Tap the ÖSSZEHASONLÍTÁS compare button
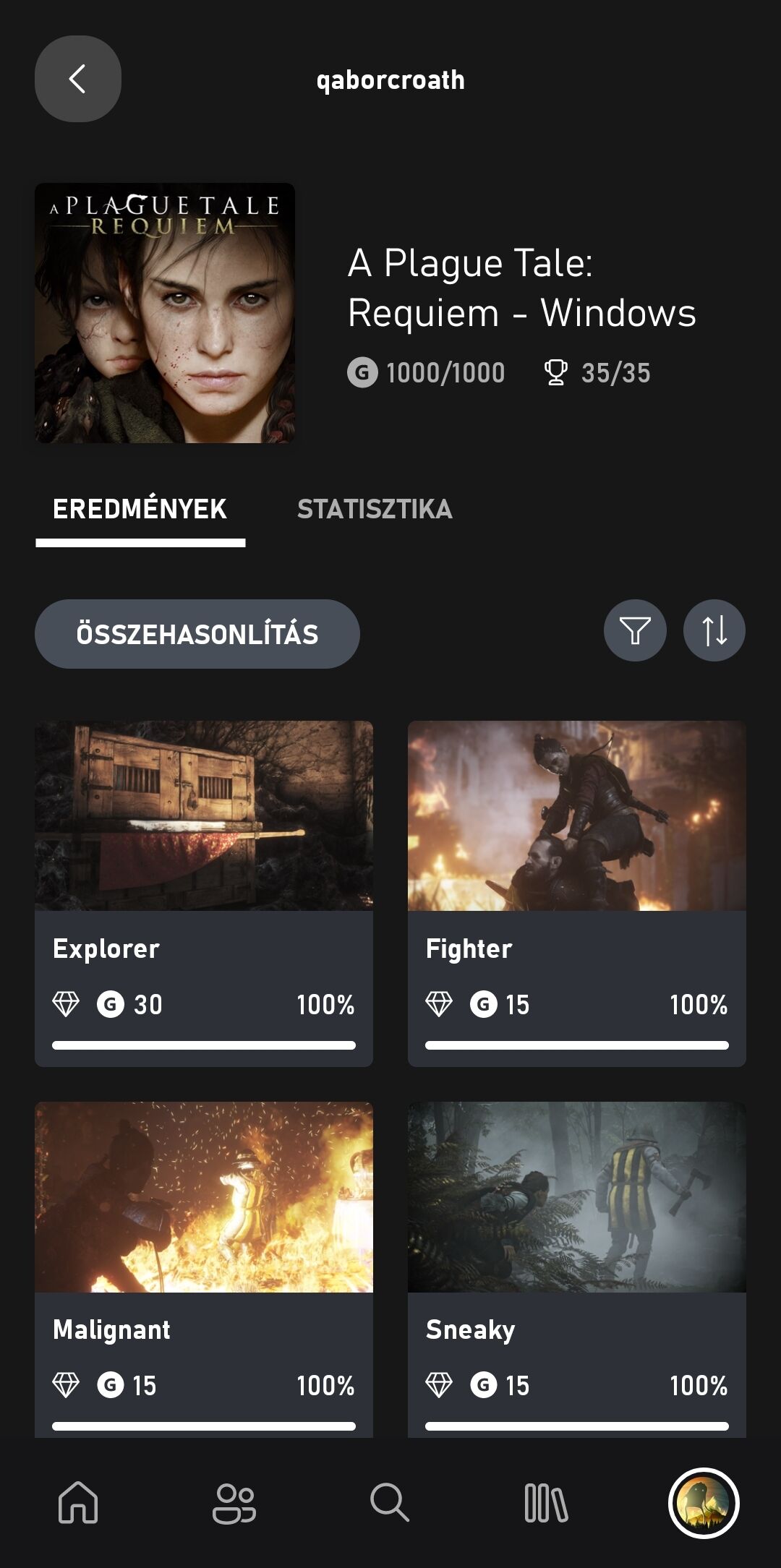Image resolution: width=781 pixels, height=1568 pixels. [x=197, y=634]
